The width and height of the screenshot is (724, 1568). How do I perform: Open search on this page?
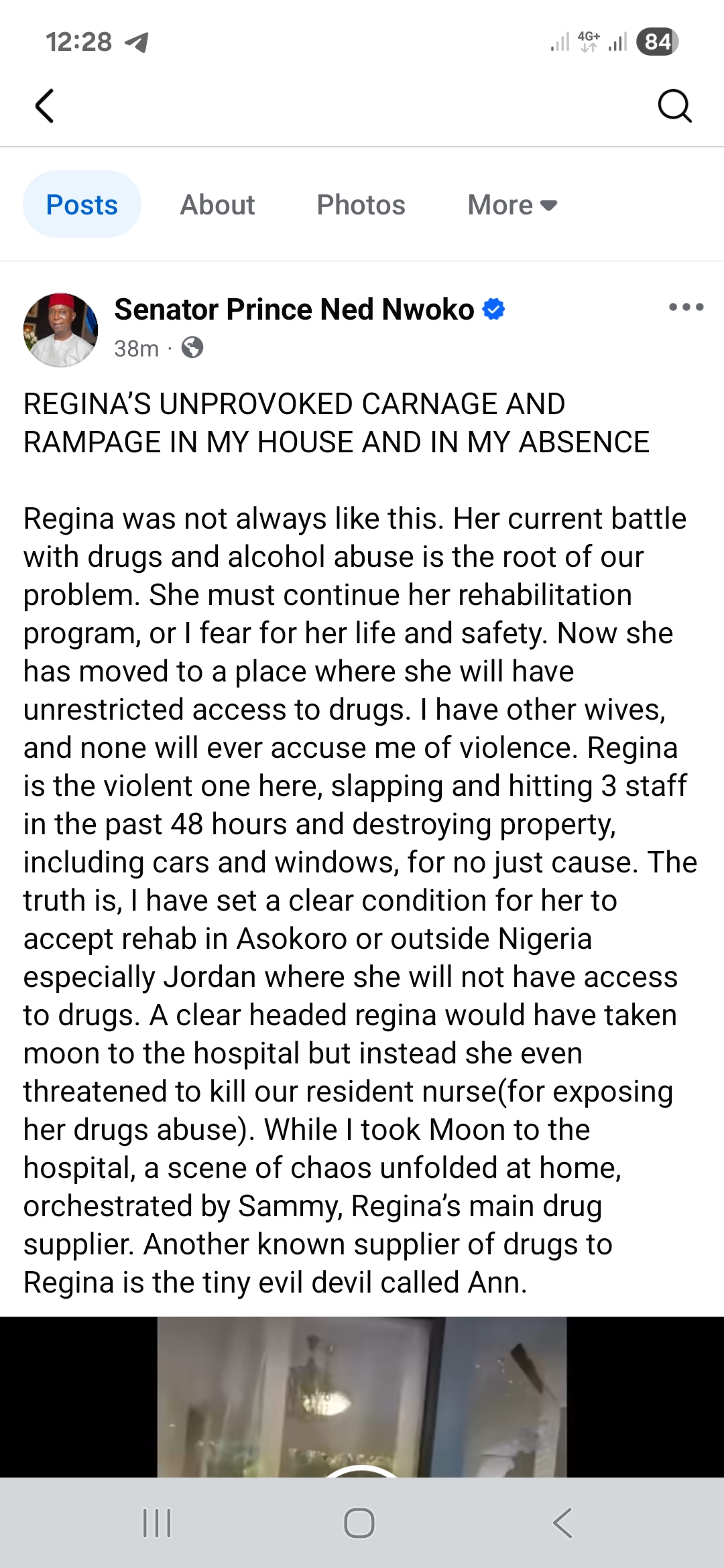674,106
